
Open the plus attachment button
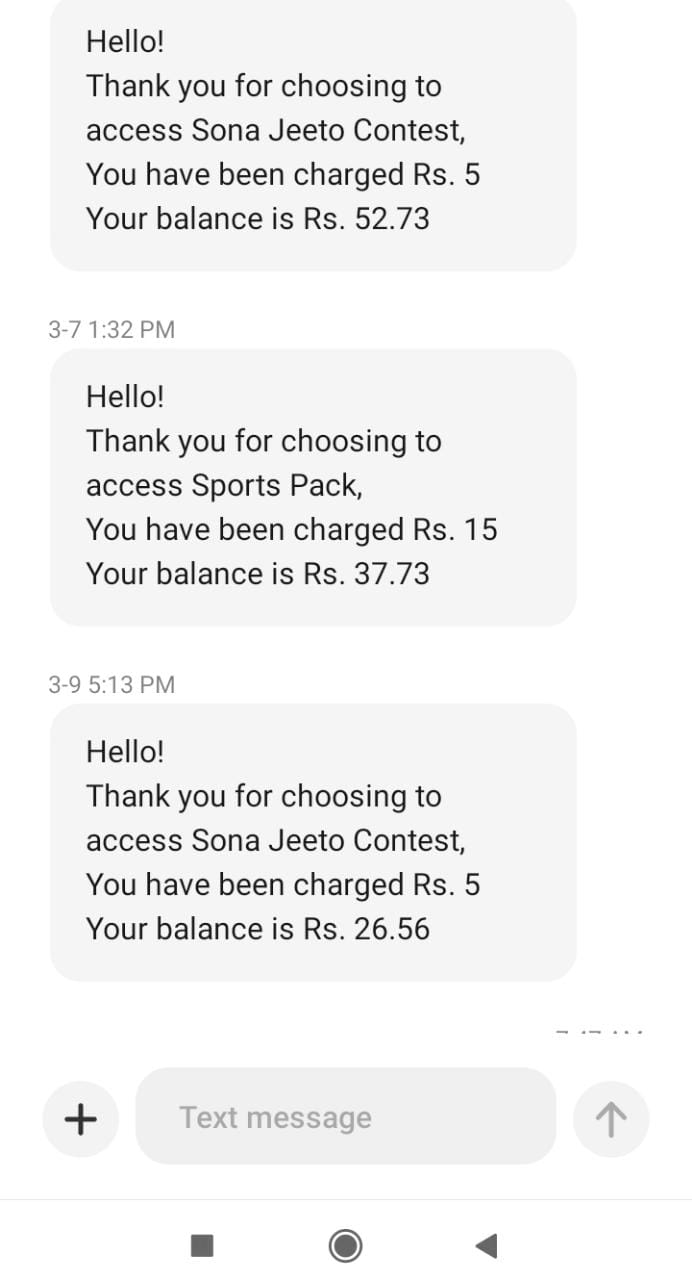pos(80,1118)
